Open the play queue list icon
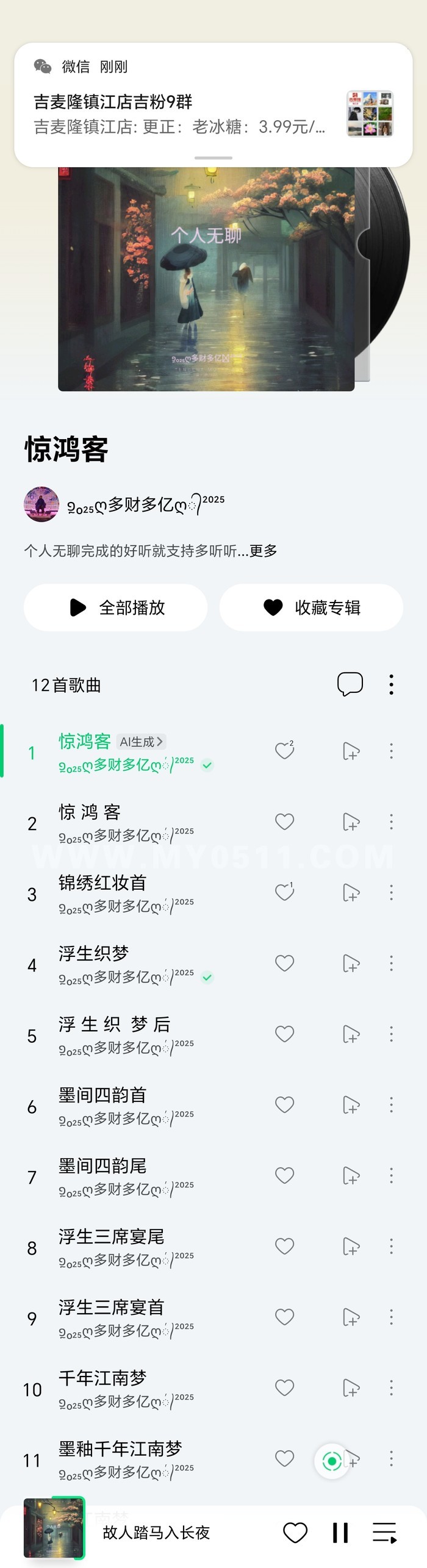Viewport: 427px width, 1568px height. (385, 1533)
